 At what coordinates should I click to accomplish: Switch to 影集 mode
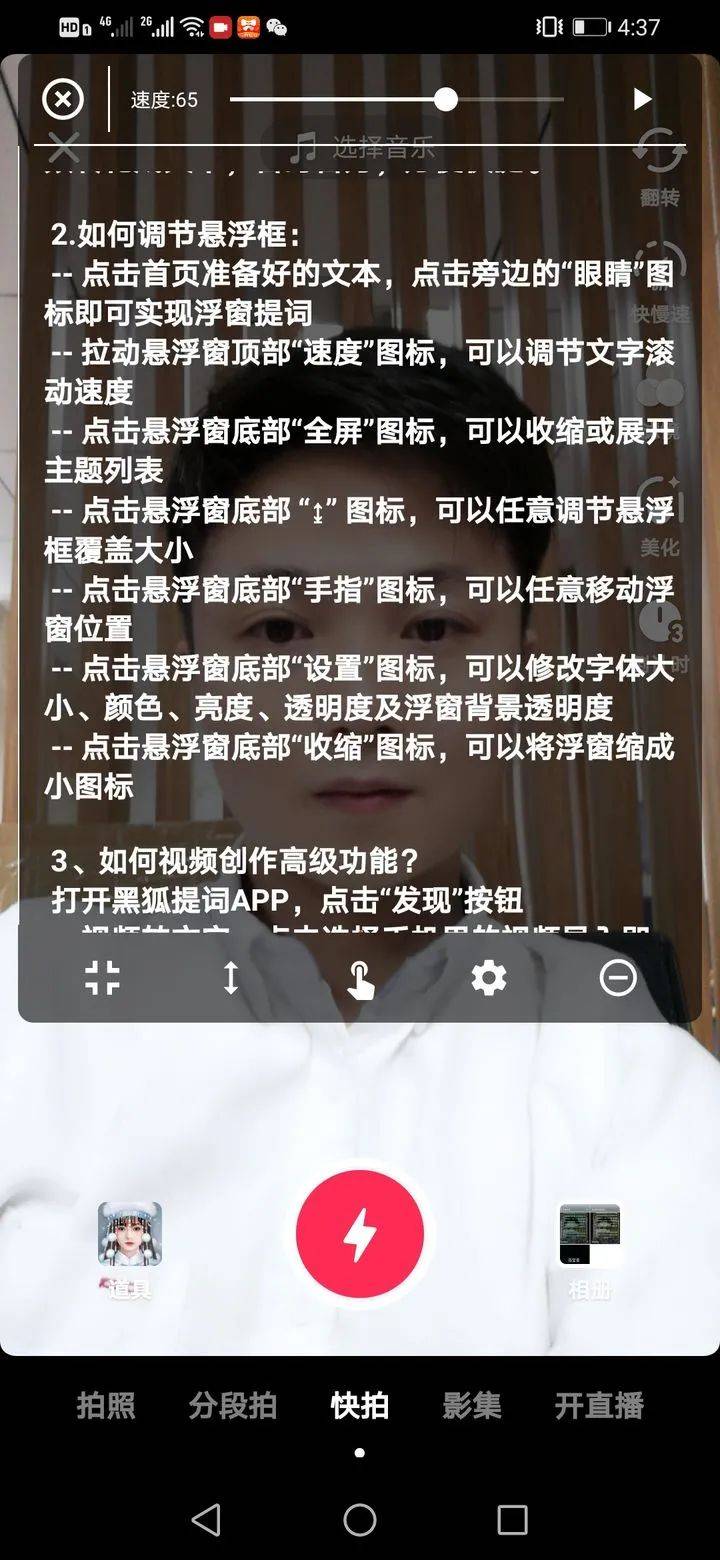tap(472, 1405)
